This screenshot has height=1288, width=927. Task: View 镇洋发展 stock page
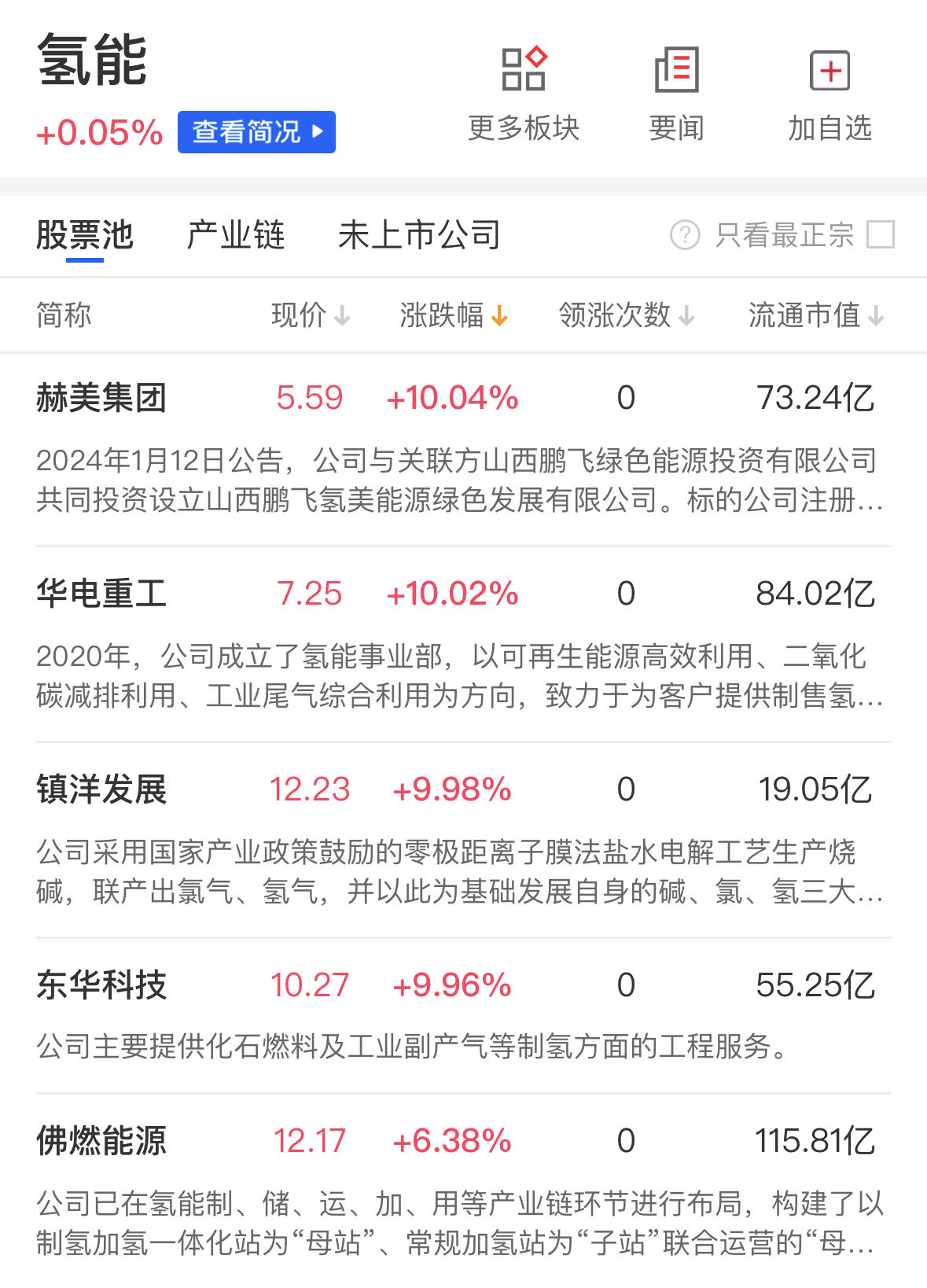[x=101, y=789]
